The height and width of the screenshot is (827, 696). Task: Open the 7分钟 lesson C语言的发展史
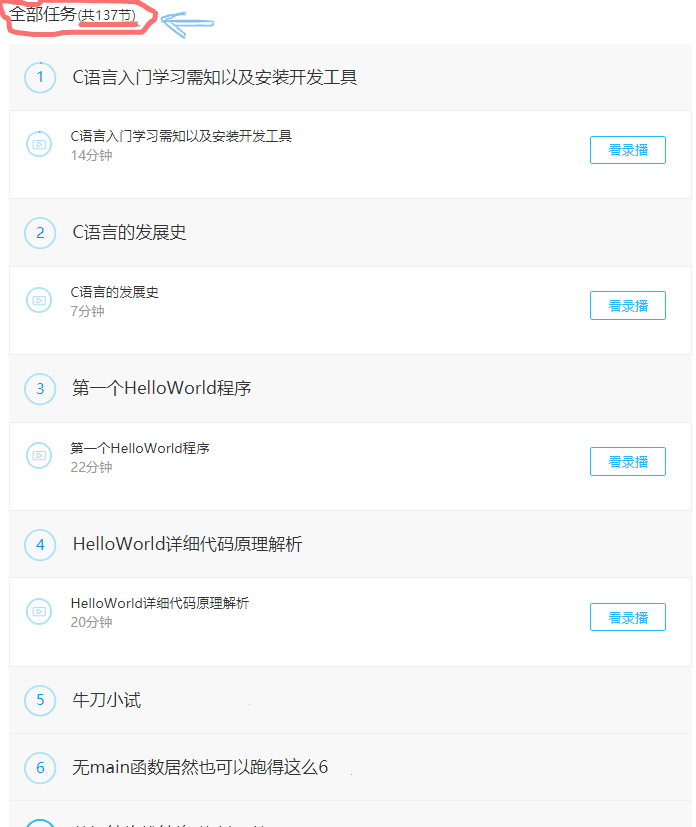[114, 292]
